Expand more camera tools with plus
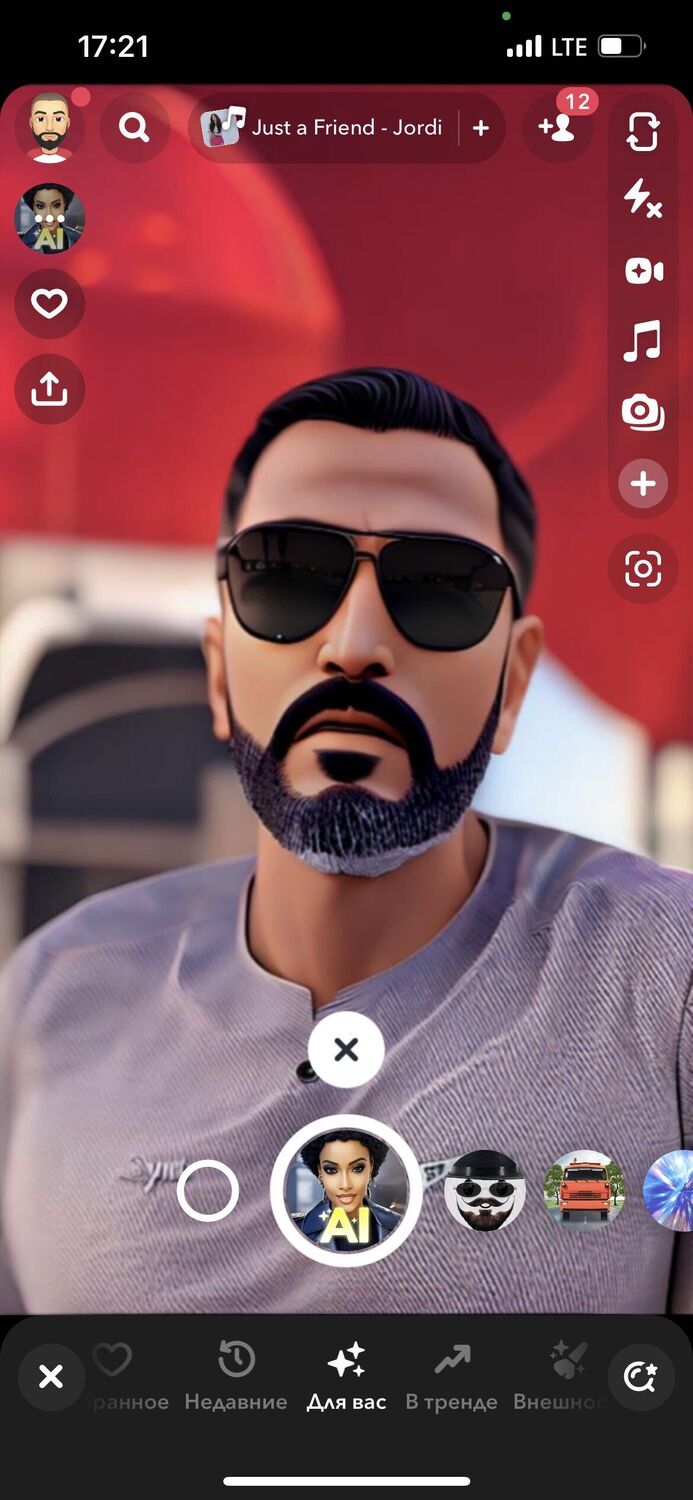693x1500 pixels. click(642, 484)
